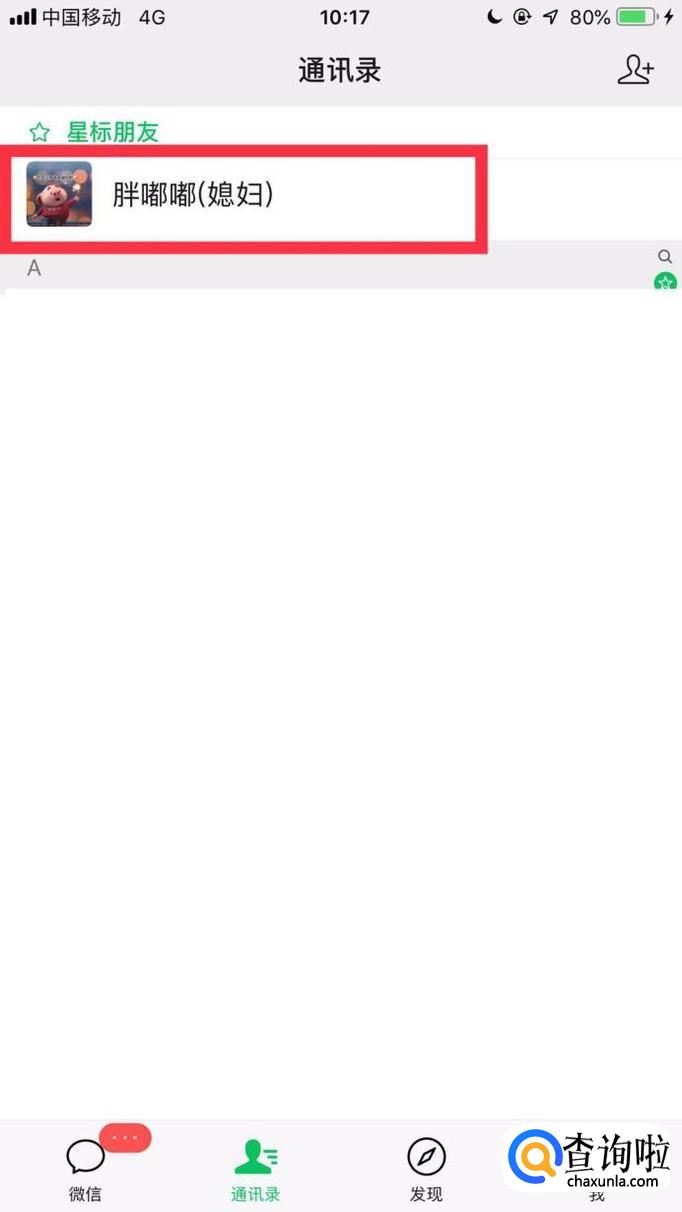Switch to the 微信 chats tab
This screenshot has width=682, height=1212.
[x=86, y=1168]
